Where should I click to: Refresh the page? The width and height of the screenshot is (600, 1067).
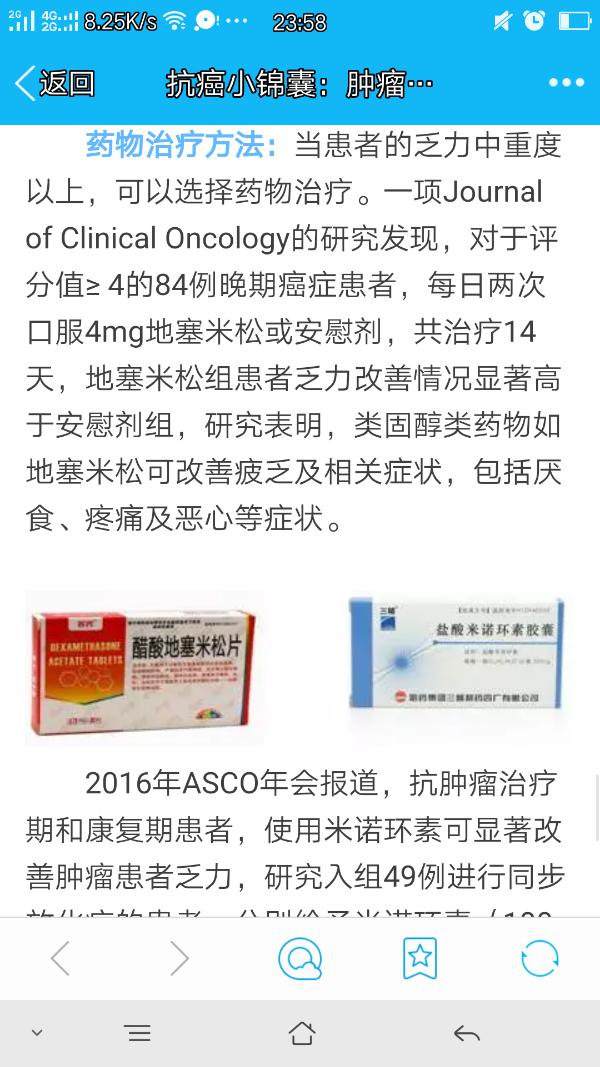point(540,958)
